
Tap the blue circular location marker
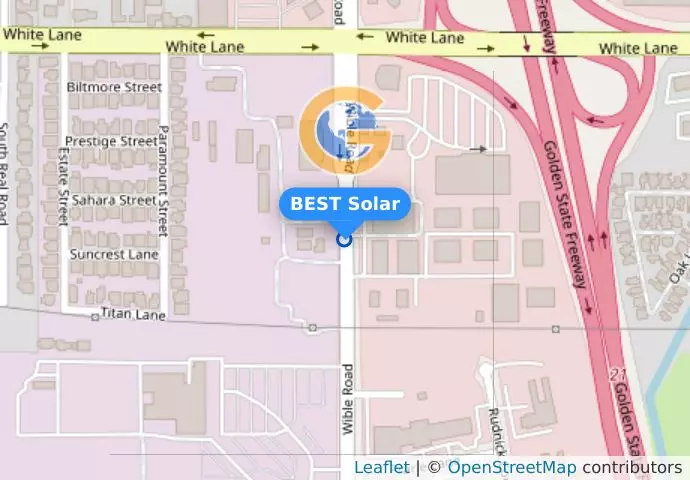pyautogui.click(x=345, y=239)
